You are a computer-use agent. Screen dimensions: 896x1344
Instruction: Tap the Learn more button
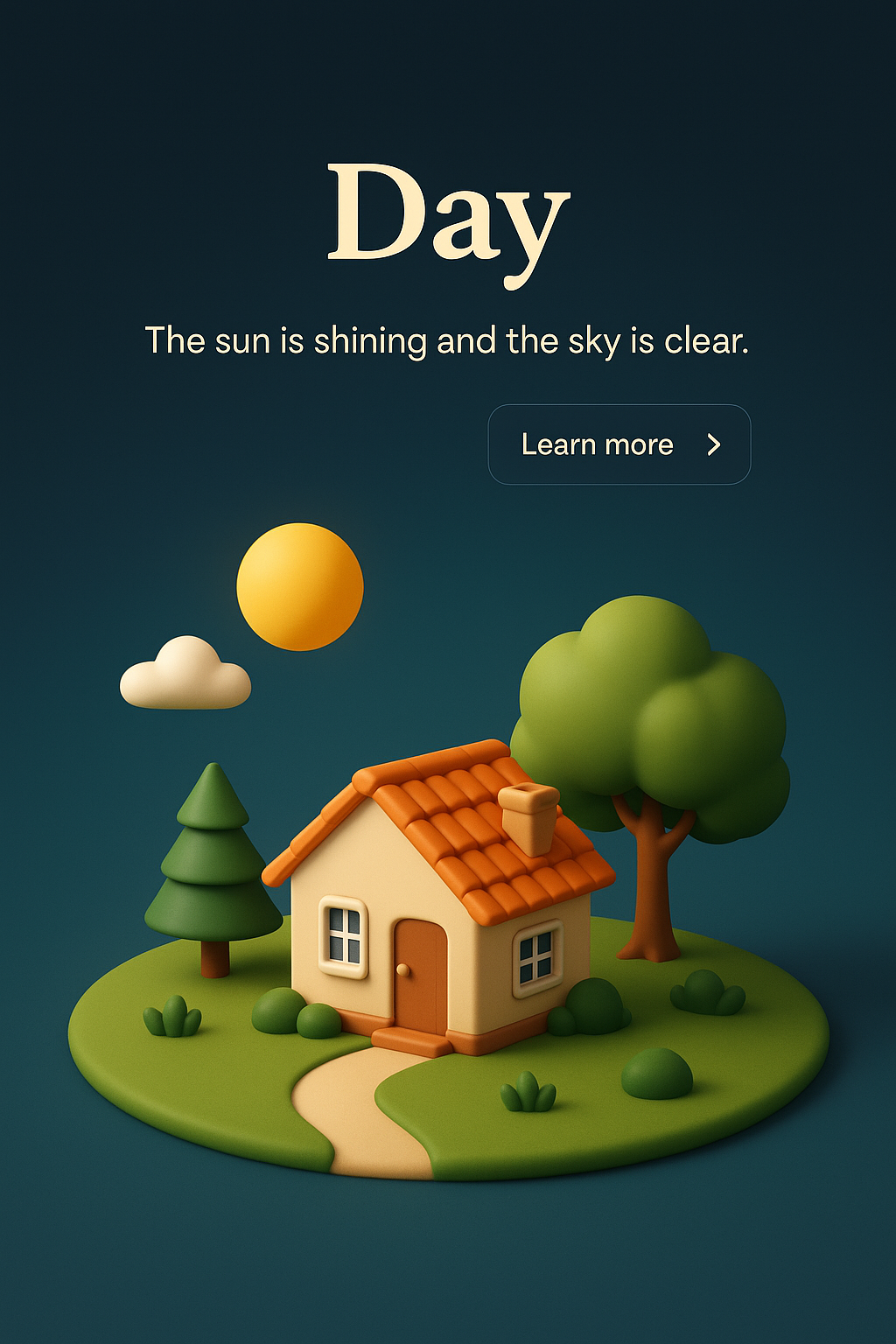[x=619, y=444]
